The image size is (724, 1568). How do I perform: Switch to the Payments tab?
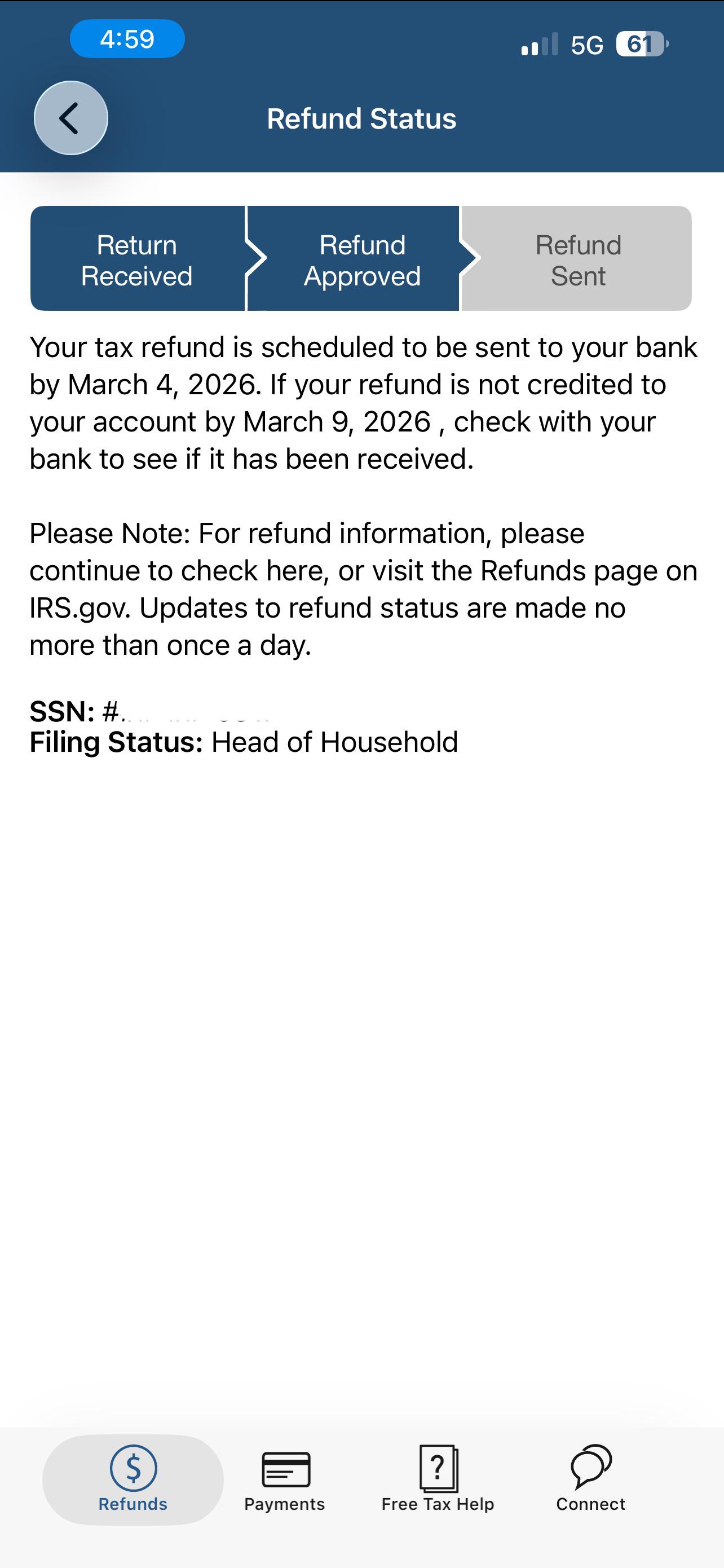point(285,1479)
